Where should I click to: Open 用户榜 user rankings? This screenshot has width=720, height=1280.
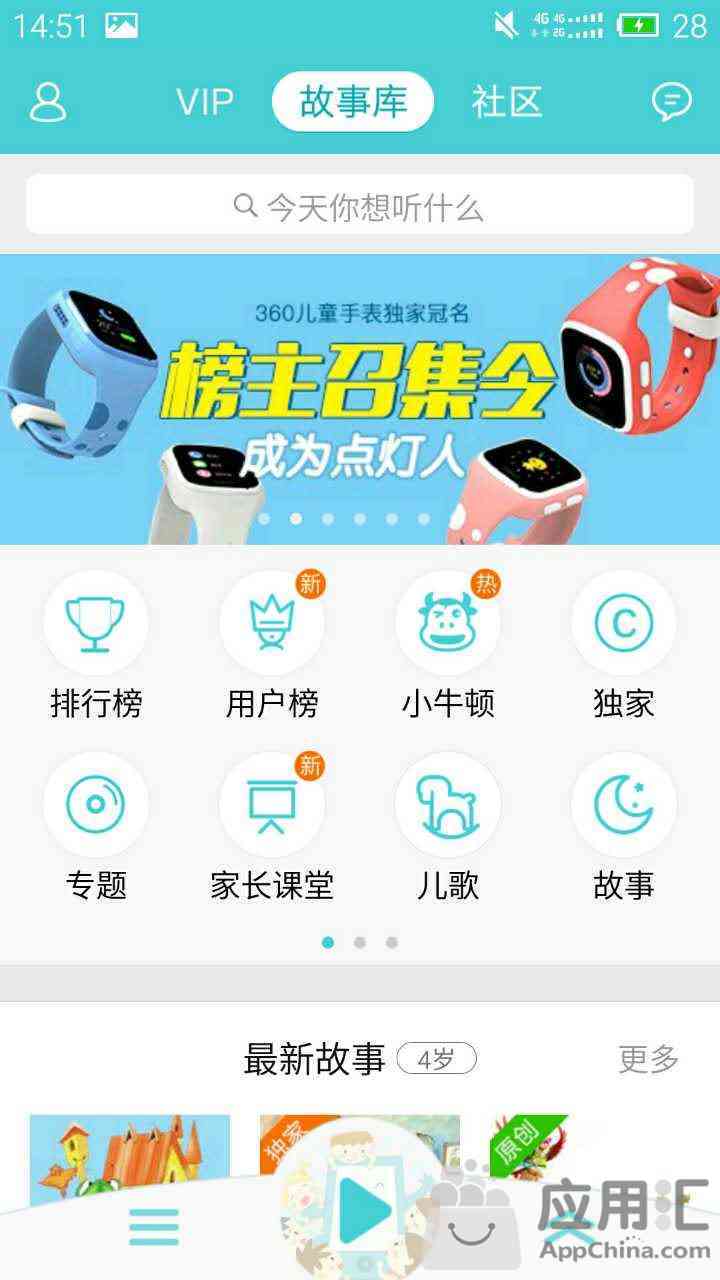272,647
